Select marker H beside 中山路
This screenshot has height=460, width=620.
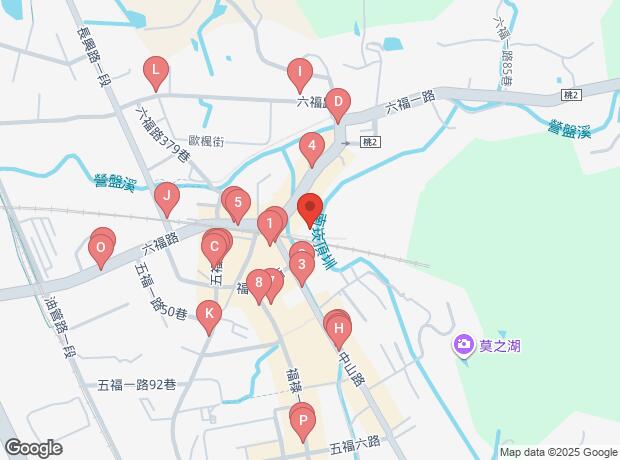click(339, 329)
